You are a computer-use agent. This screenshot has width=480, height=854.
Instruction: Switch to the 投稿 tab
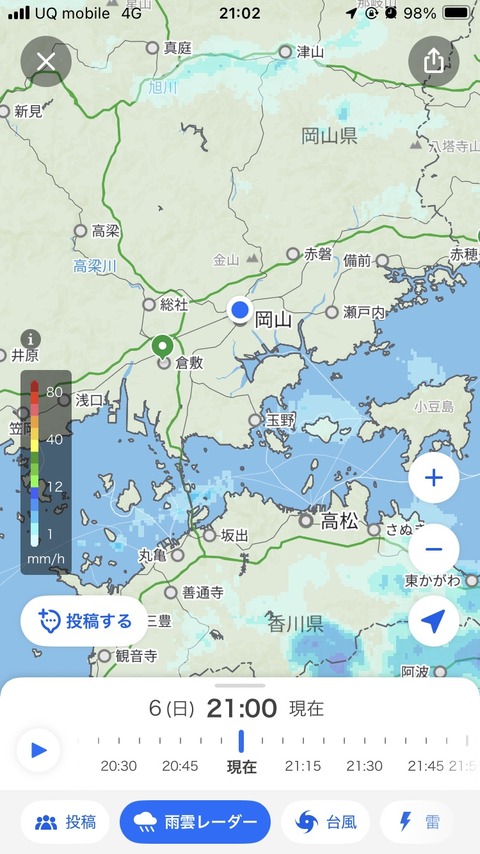pyautogui.click(x=65, y=822)
